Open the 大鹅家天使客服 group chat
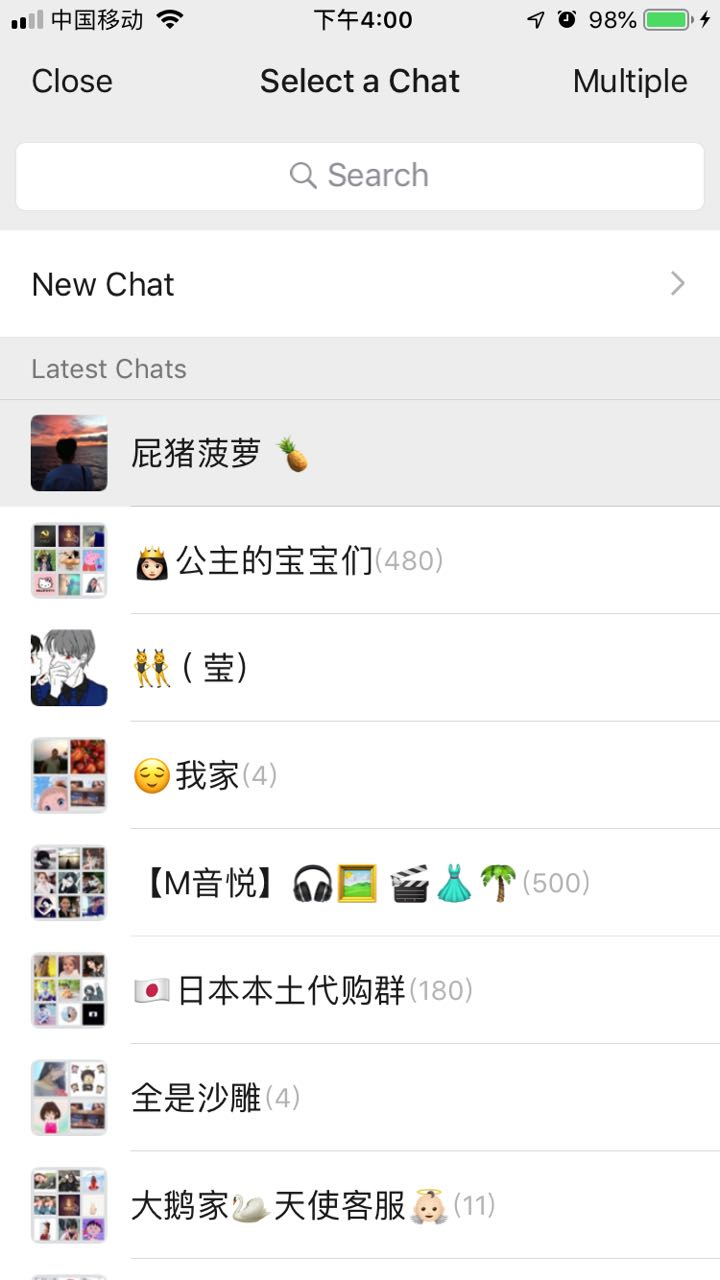The image size is (720, 1280). 360,1206
